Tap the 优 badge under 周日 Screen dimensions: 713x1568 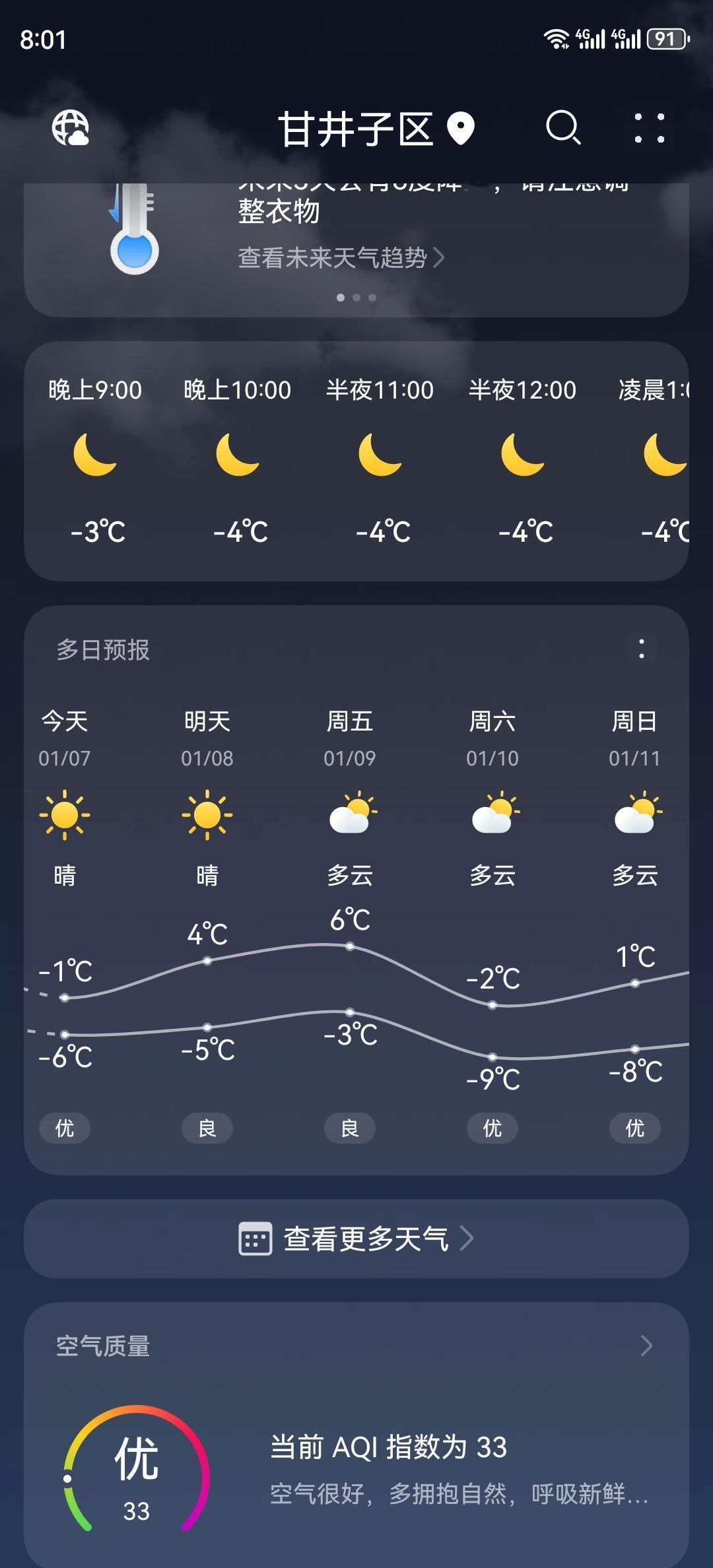[635, 1128]
